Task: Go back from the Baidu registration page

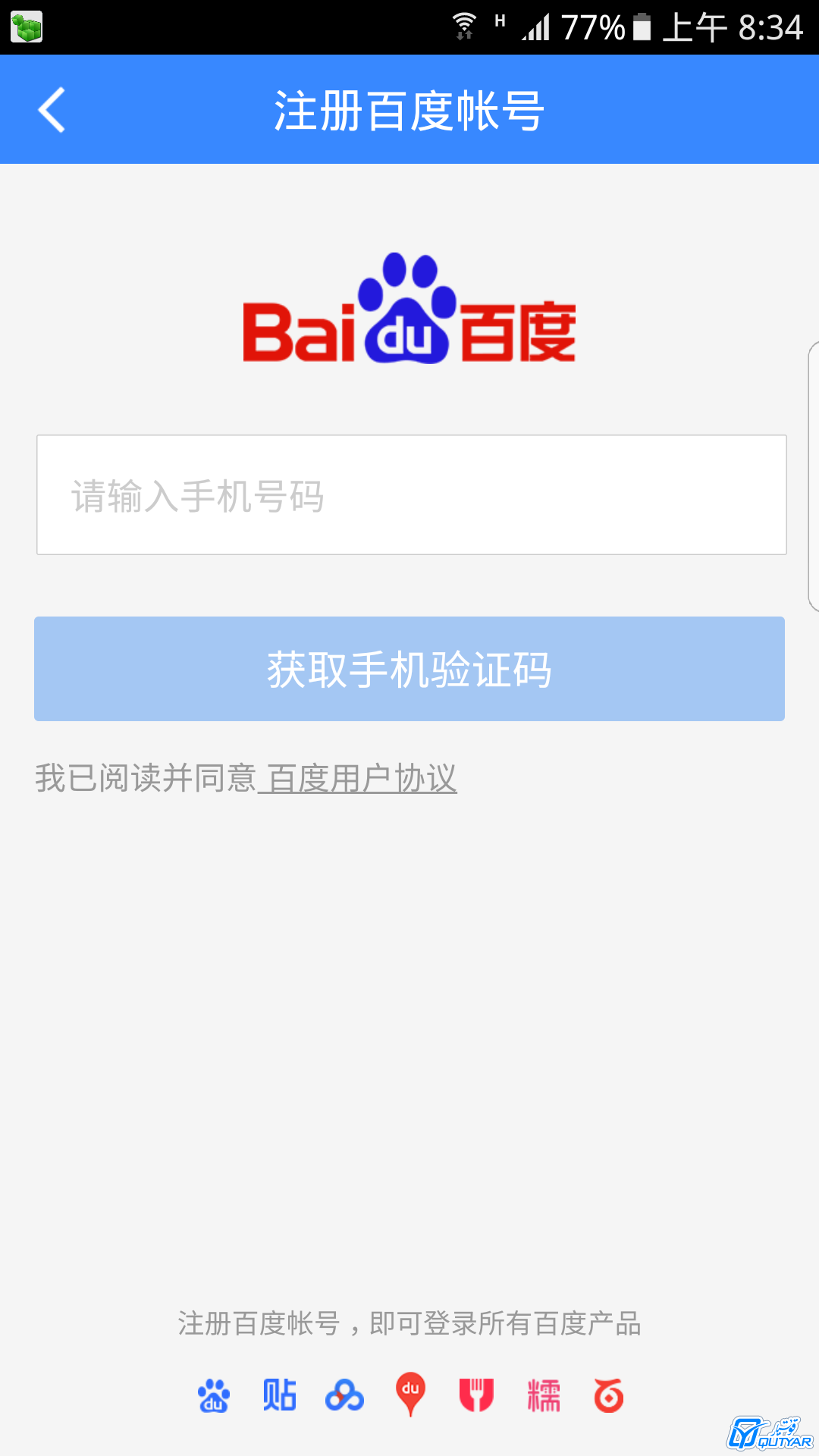Action: click(52, 110)
